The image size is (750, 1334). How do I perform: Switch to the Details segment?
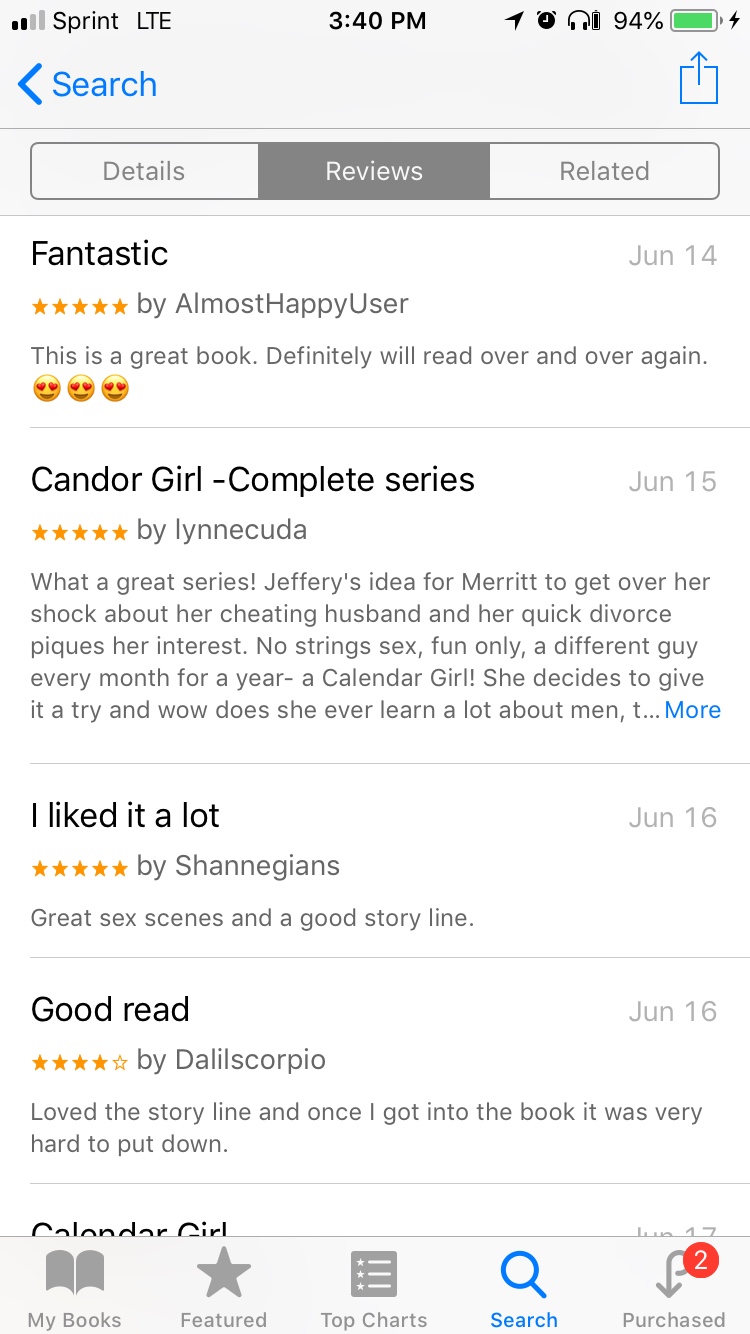[x=144, y=171]
